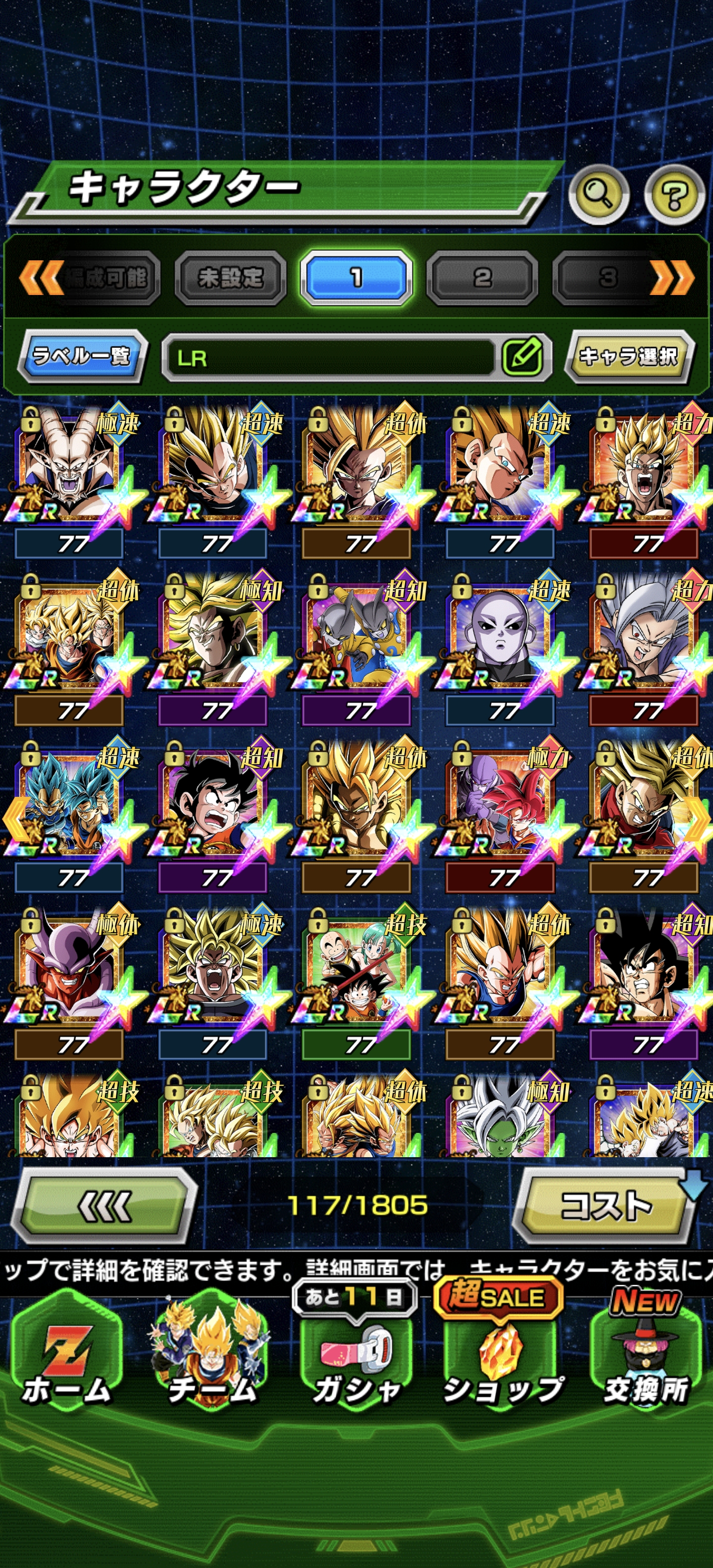The width and height of the screenshot is (713, 1568).
Task: Open the コスト sort dropdown
Action: (605, 1205)
